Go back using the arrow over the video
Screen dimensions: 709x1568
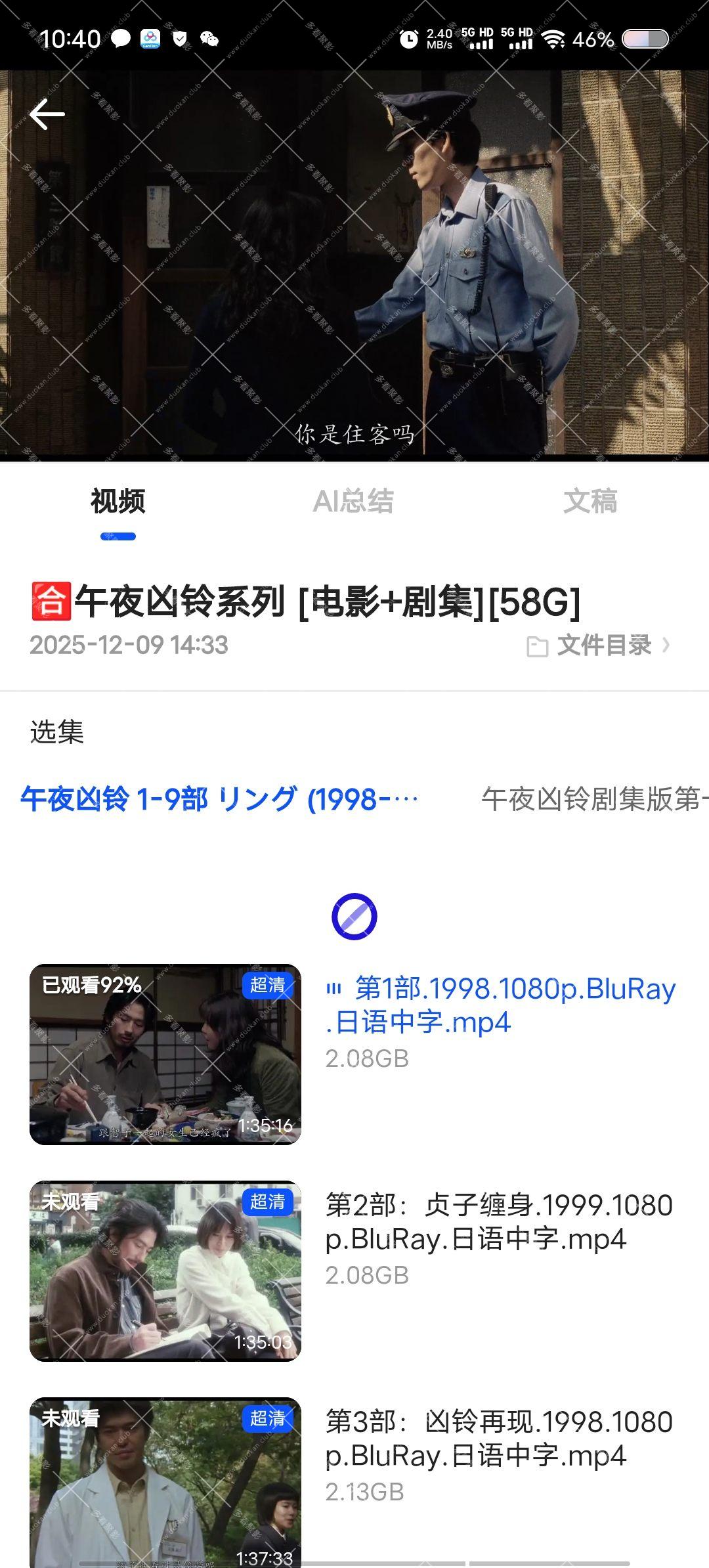tap(47, 115)
